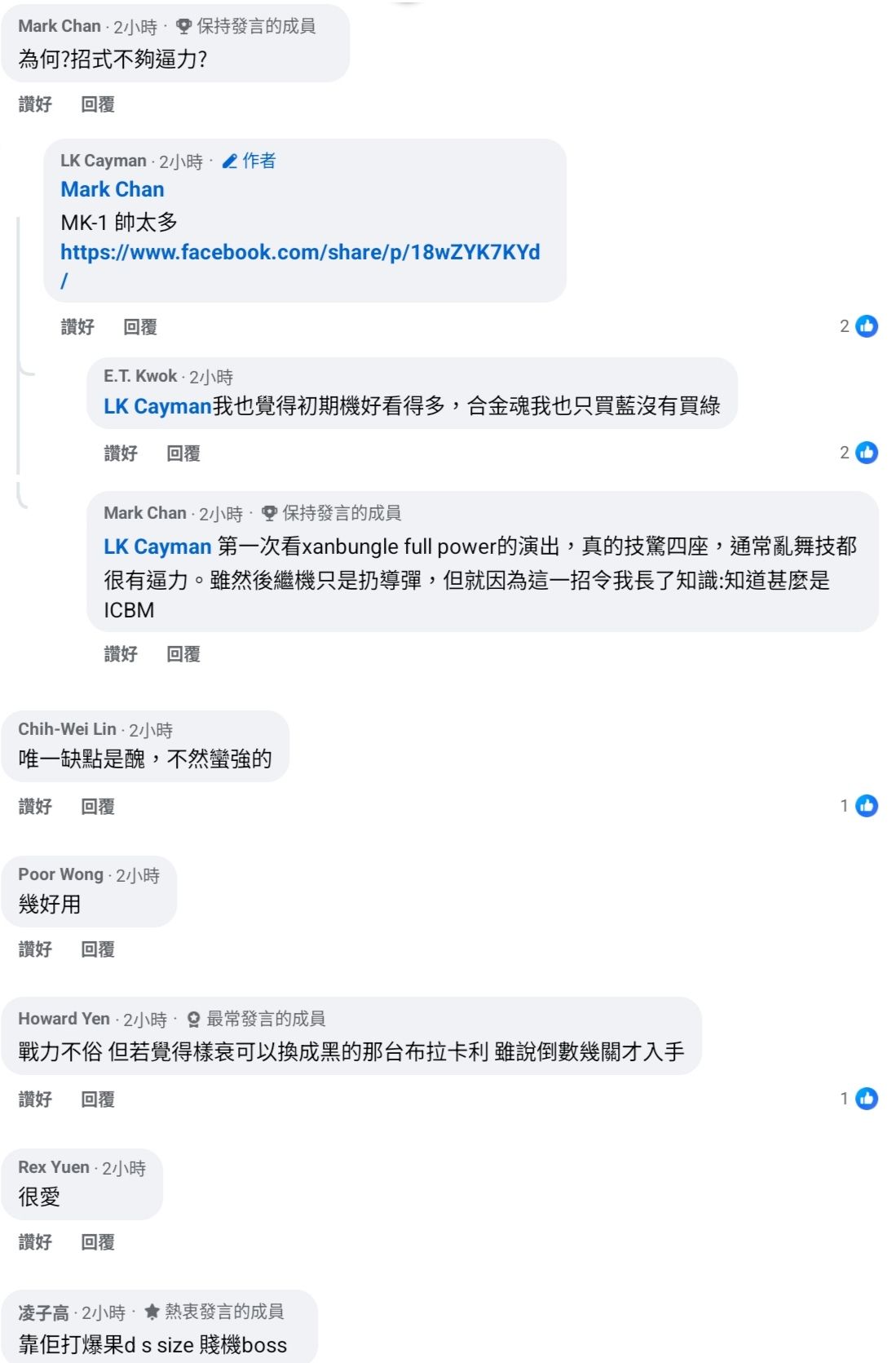Like Mark Chan's comment 為何?招式不夠逼力?
Image resolution: width=896 pixels, height=1363 pixels.
click(x=35, y=104)
